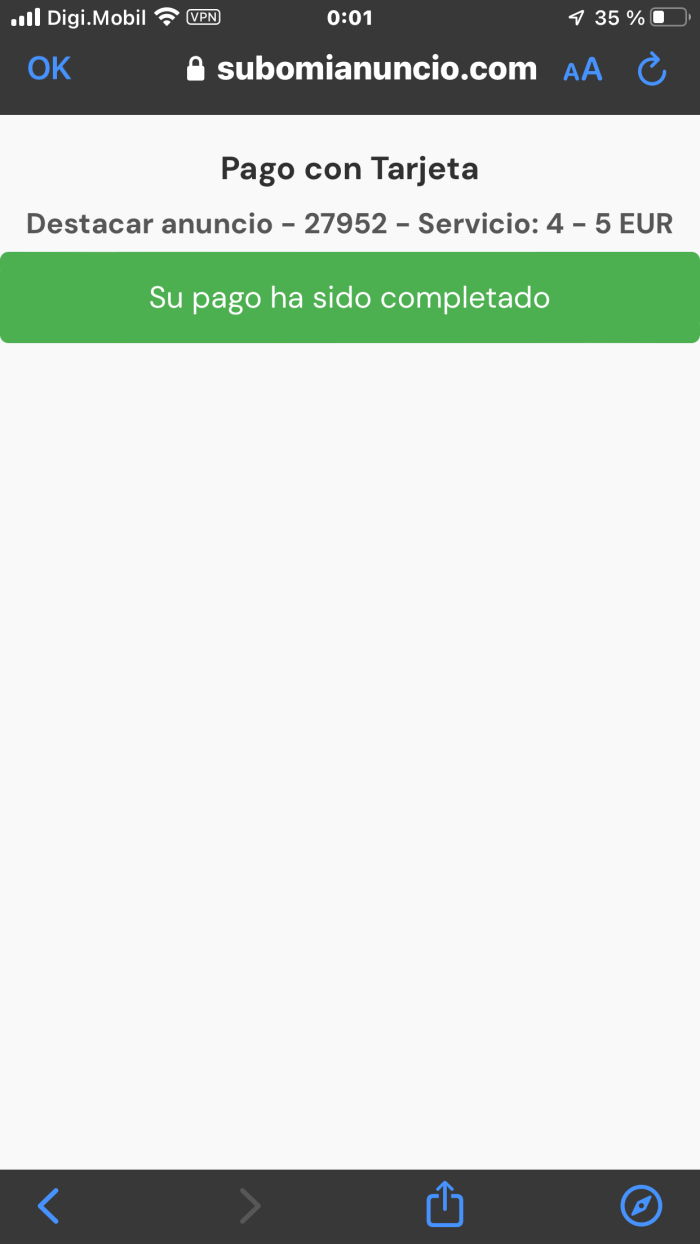Open the AA text size options
This screenshot has width=700, height=1244.
click(x=582, y=70)
